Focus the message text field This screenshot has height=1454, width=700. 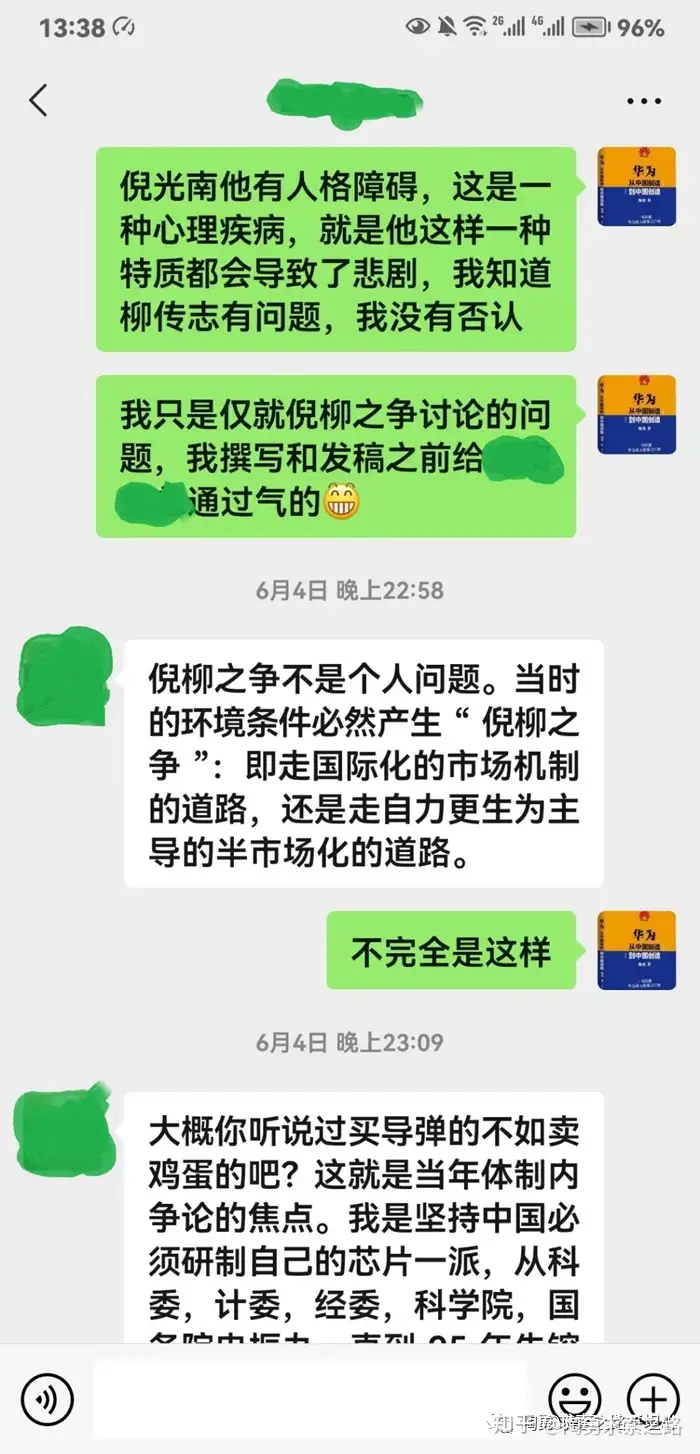pos(310,1397)
